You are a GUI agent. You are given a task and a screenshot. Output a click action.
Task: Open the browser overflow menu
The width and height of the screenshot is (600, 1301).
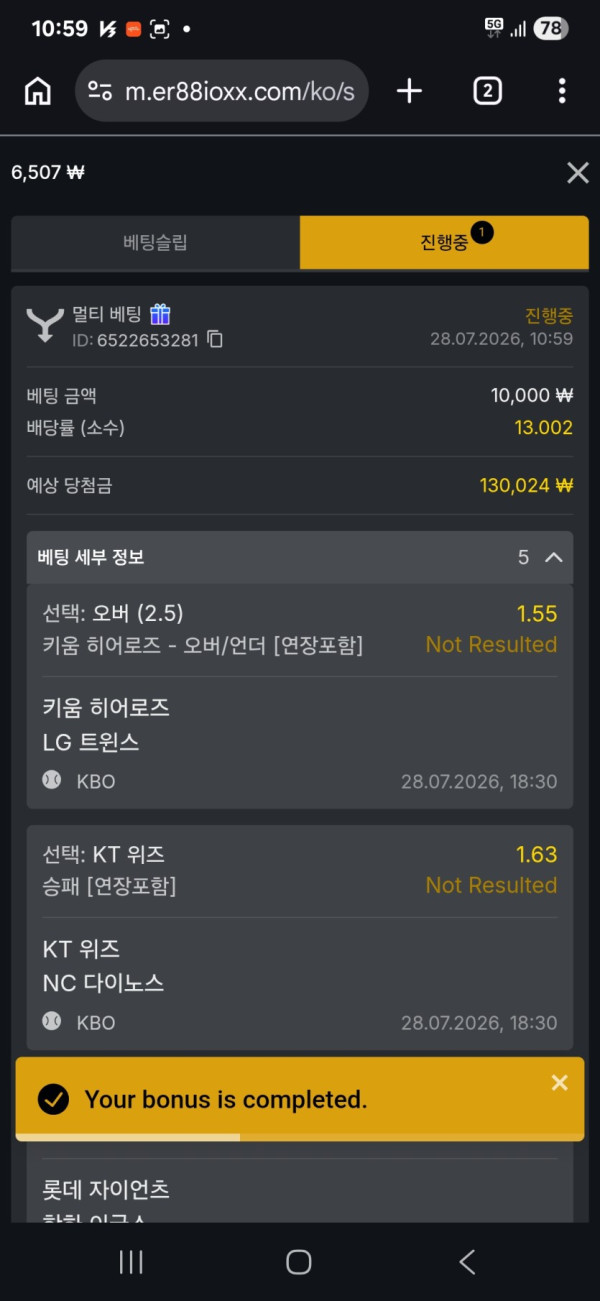coord(562,91)
